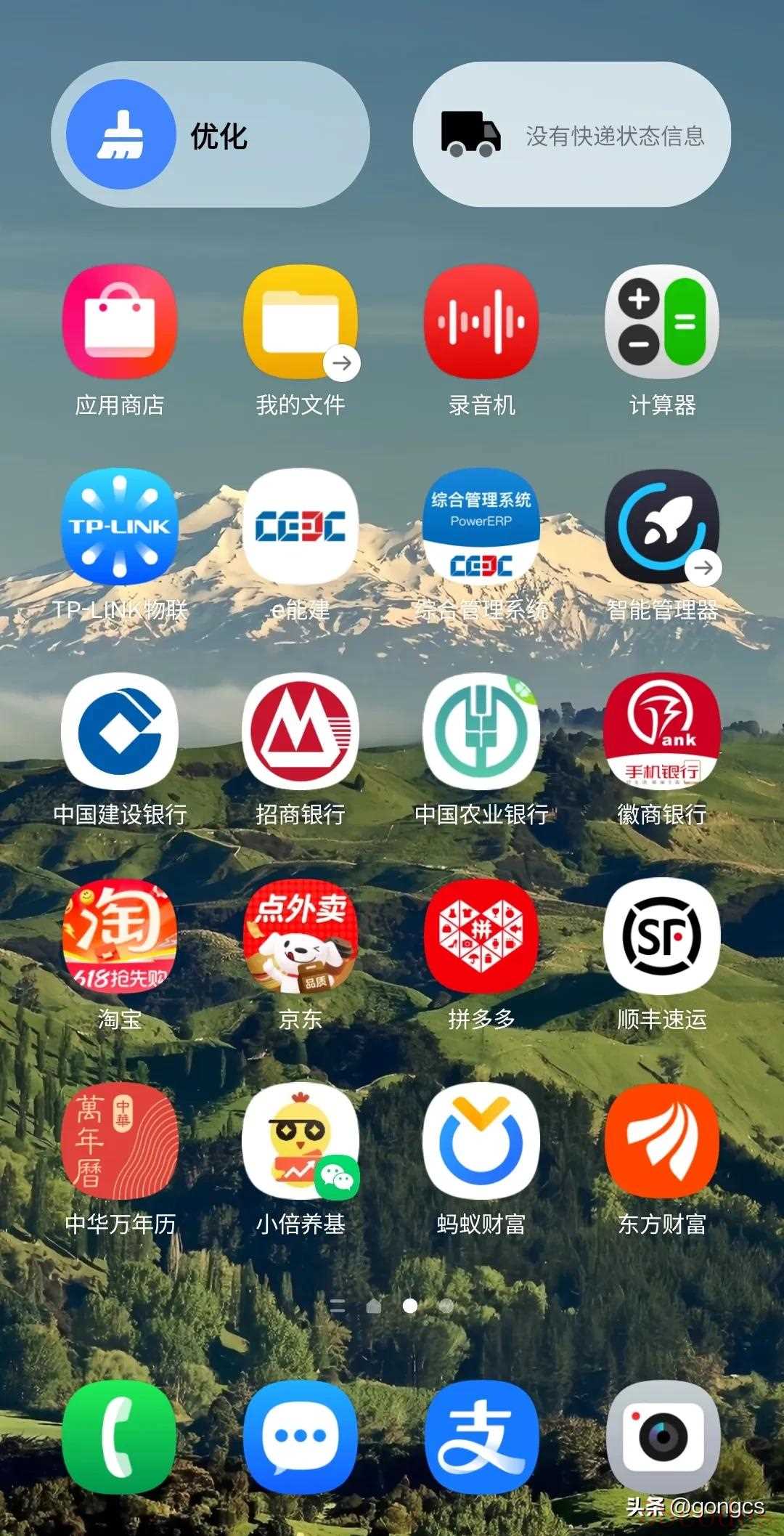
Task: Open 应用商店 app store
Action: [119, 322]
